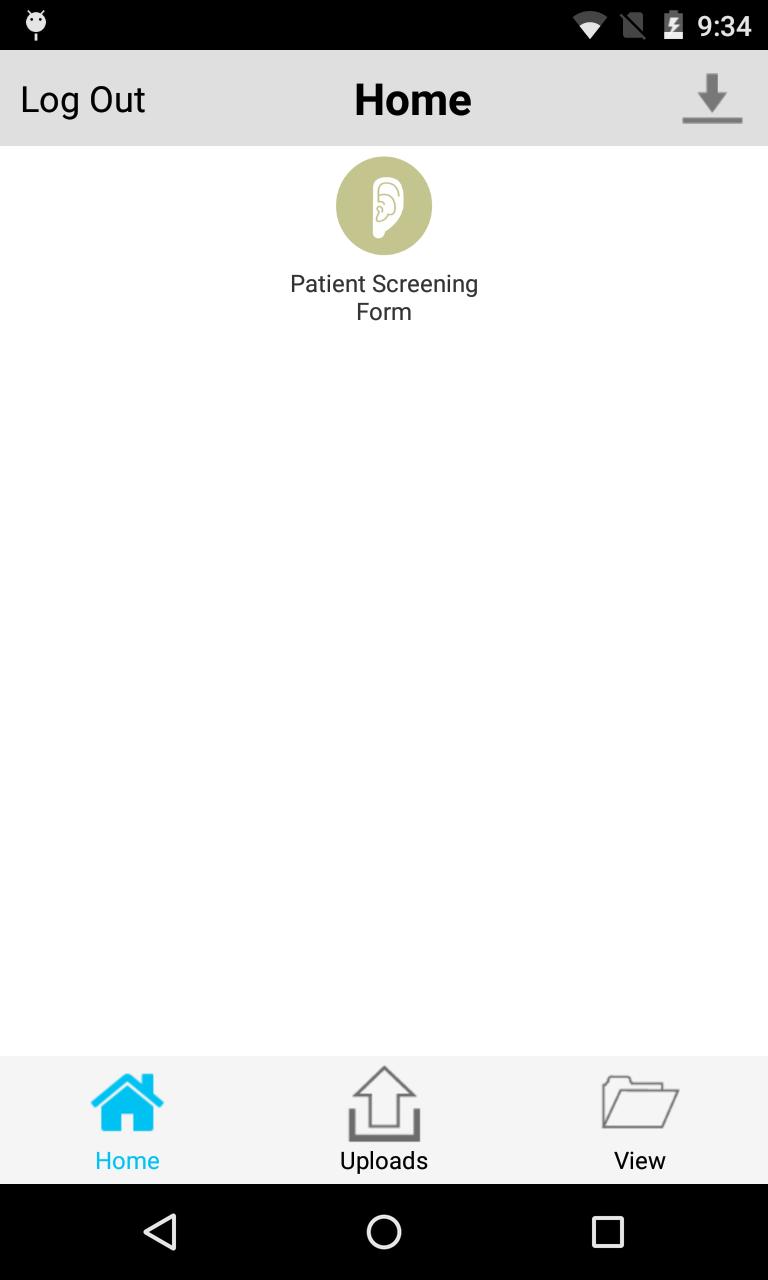Select the Home tab
768x1280 pixels.
127,1120
